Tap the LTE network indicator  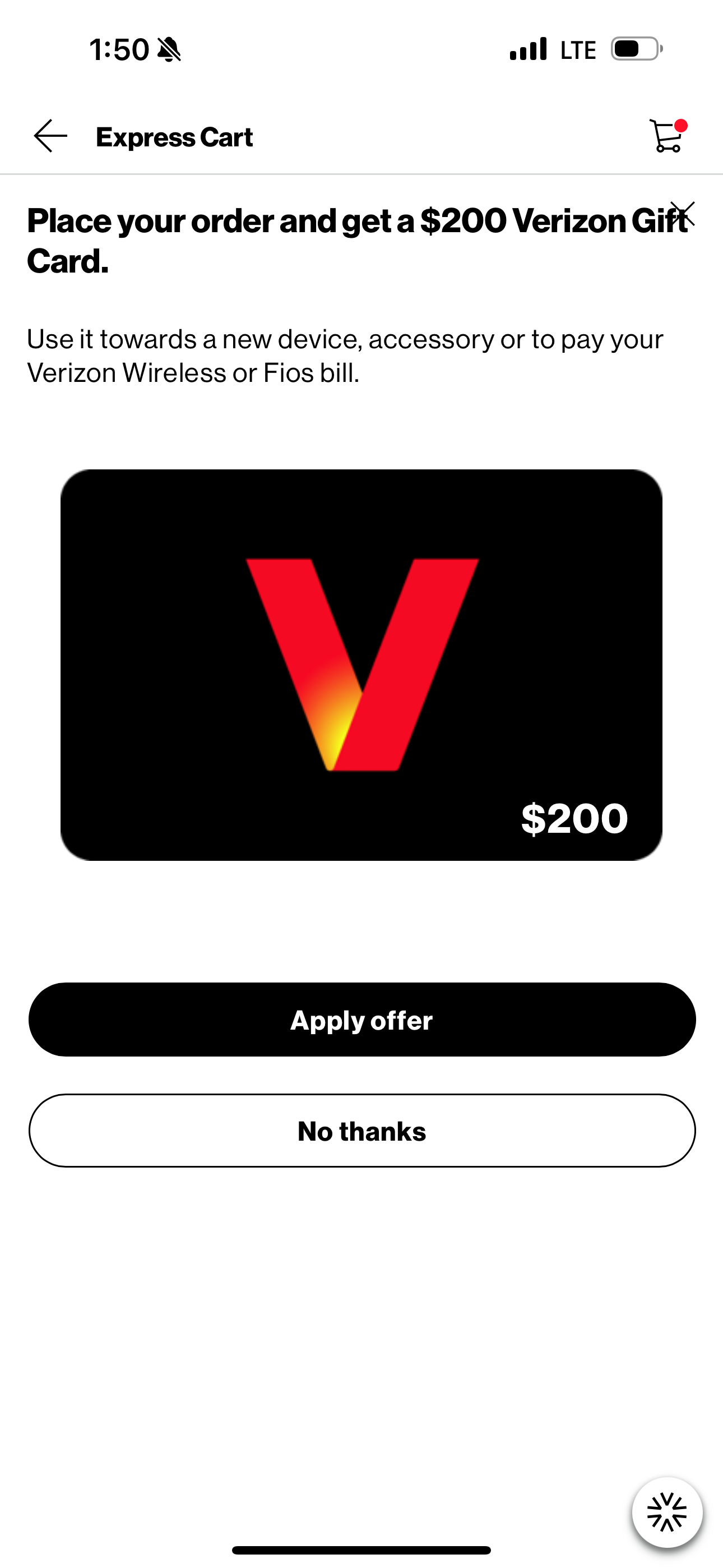(x=578, y=49)
